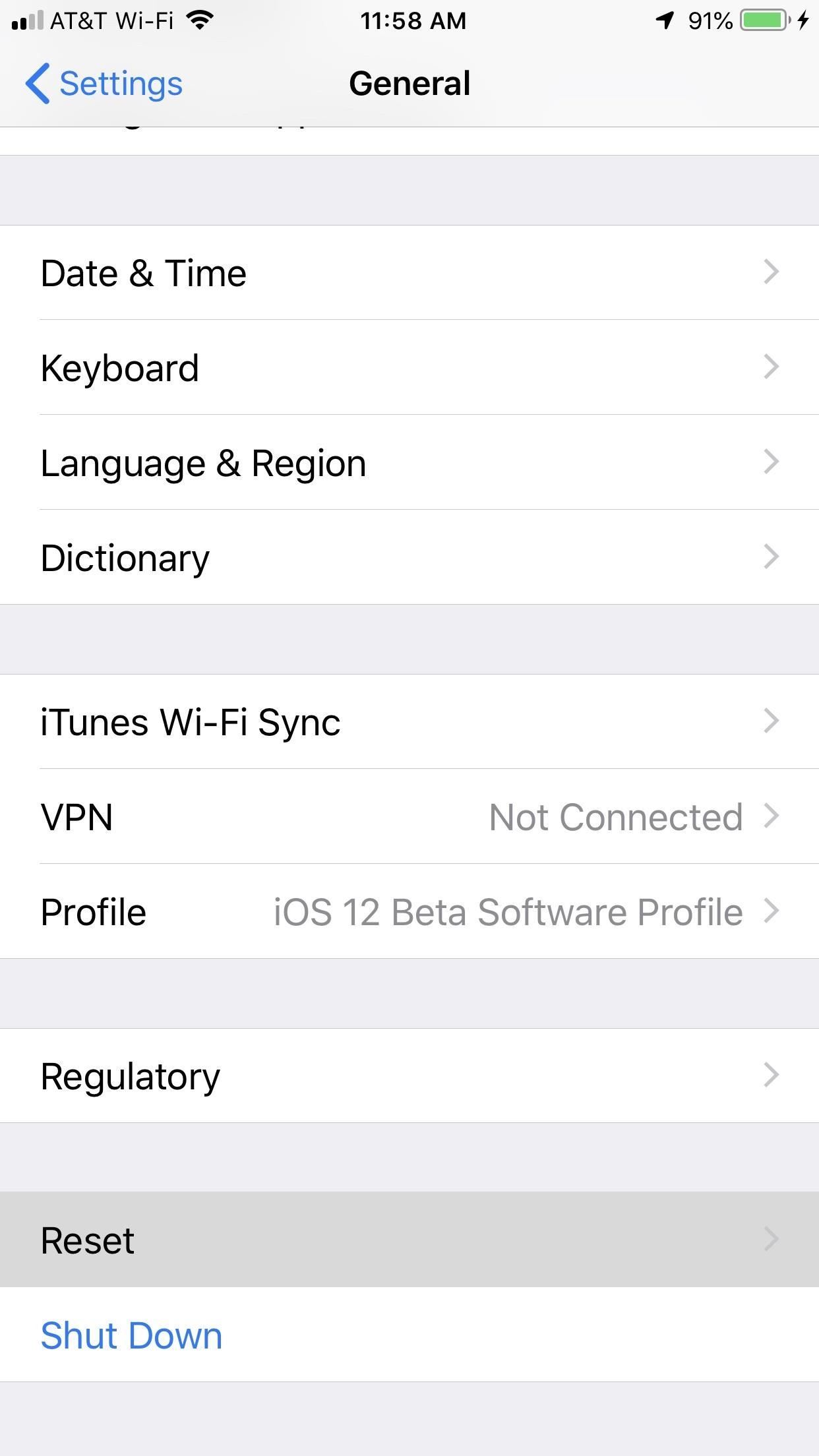This screenshot has height=1456, width=819.
Task: Open iTunes Wi-Fi Sync
Action: tap(409, 722)
